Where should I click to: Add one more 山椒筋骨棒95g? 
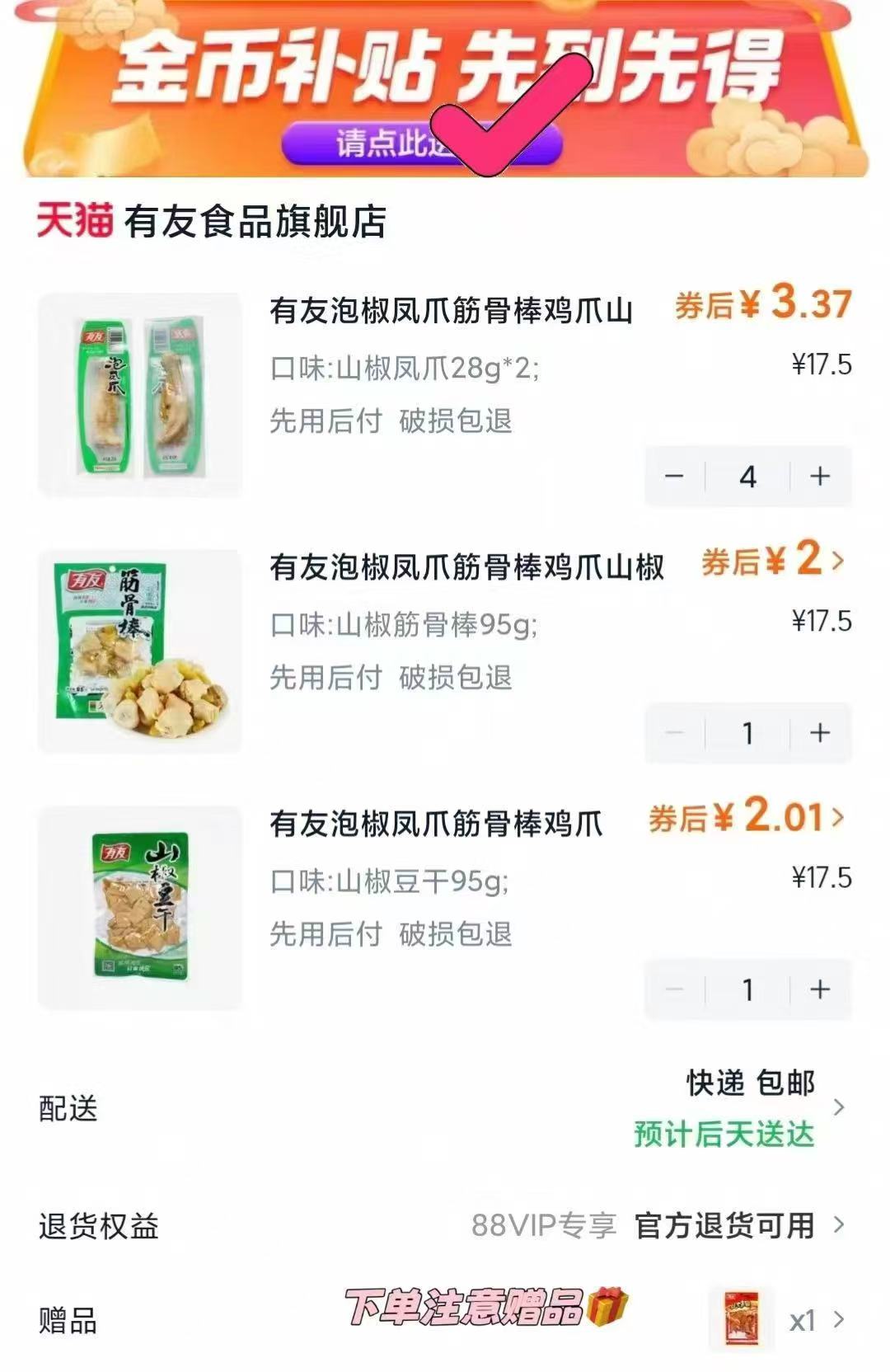pyautogui.click(x=819, y=733)
